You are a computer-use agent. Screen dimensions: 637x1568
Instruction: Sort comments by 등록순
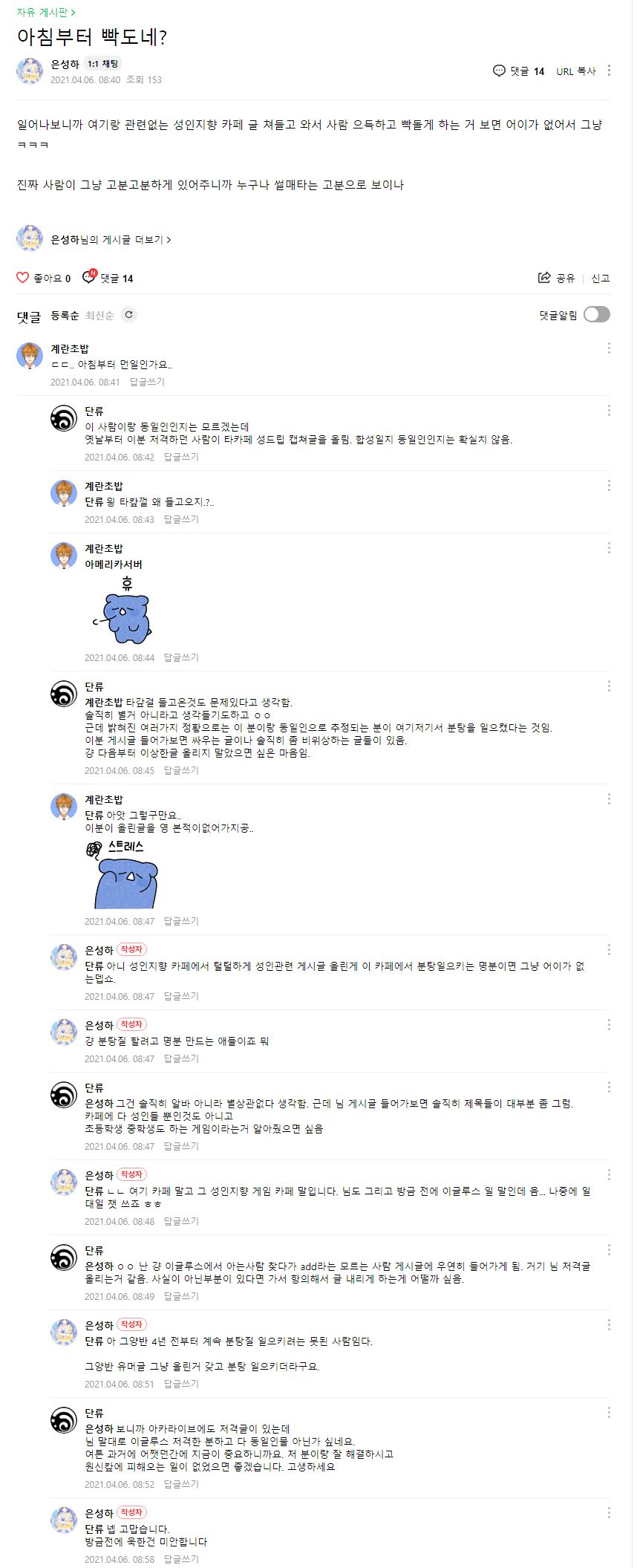click(x=65, y=316)
